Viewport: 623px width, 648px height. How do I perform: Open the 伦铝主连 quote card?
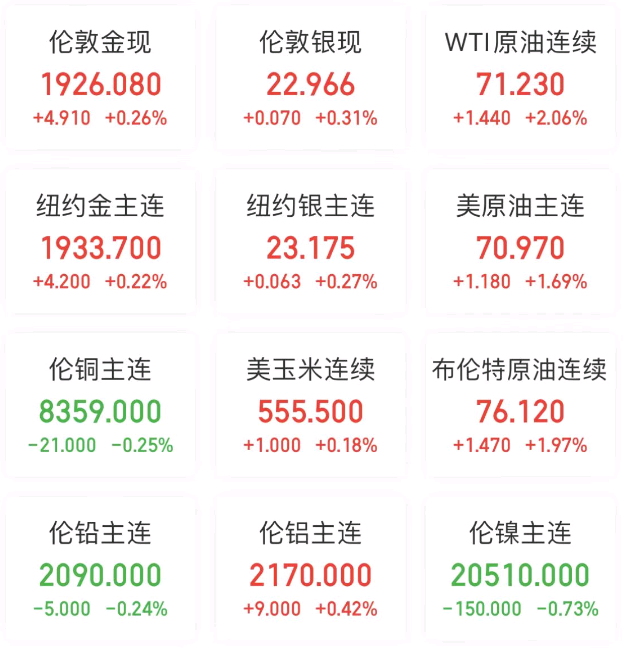[x=310, y=574]
